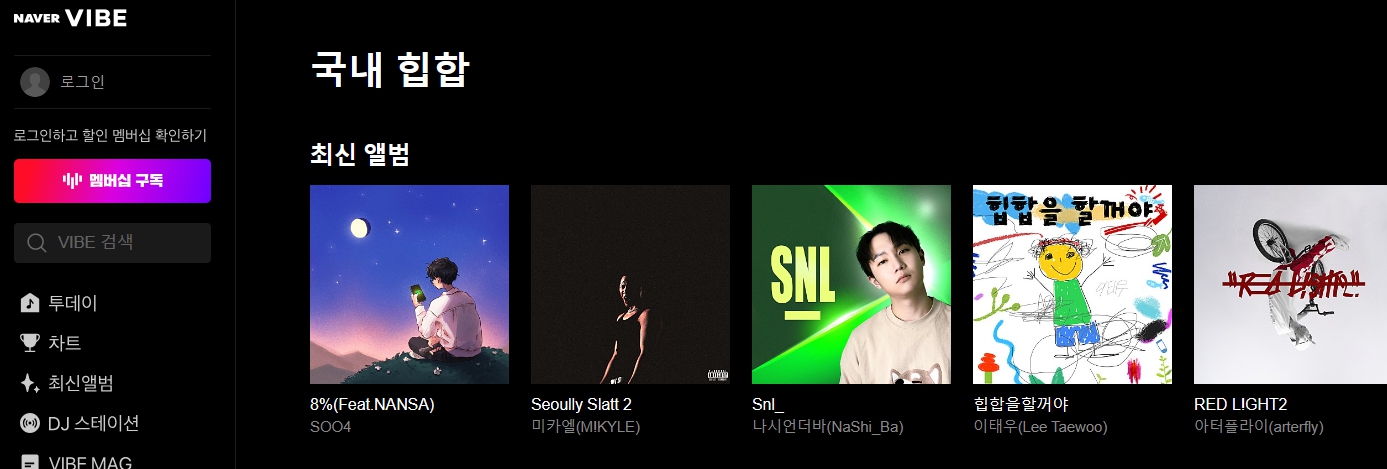Screen dimensions: 1387x469
Task: View artist 아터플라이(arterfly)
Action: click(1258, 427)
